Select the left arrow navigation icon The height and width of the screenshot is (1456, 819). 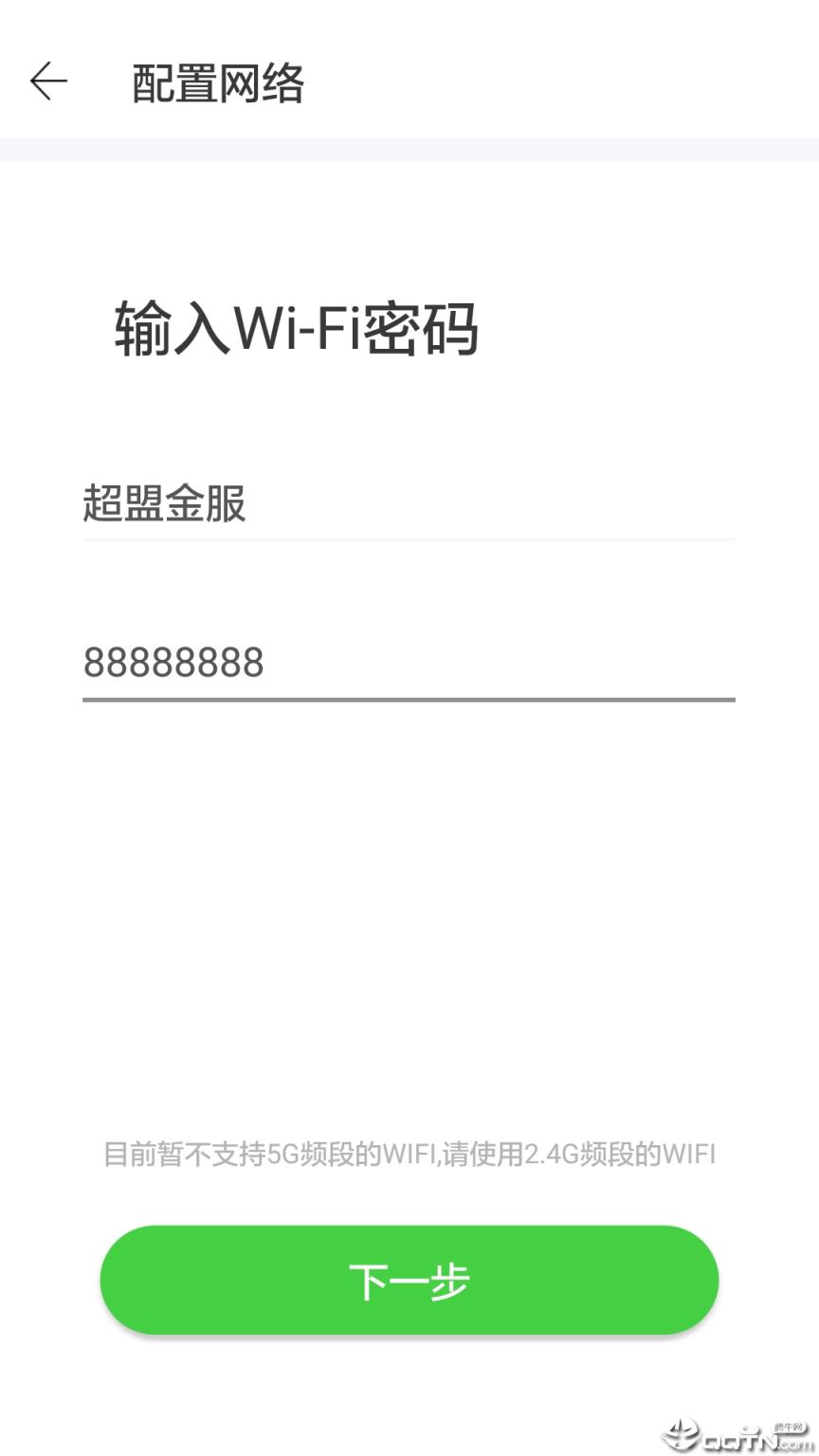click(x=48, y=81)
